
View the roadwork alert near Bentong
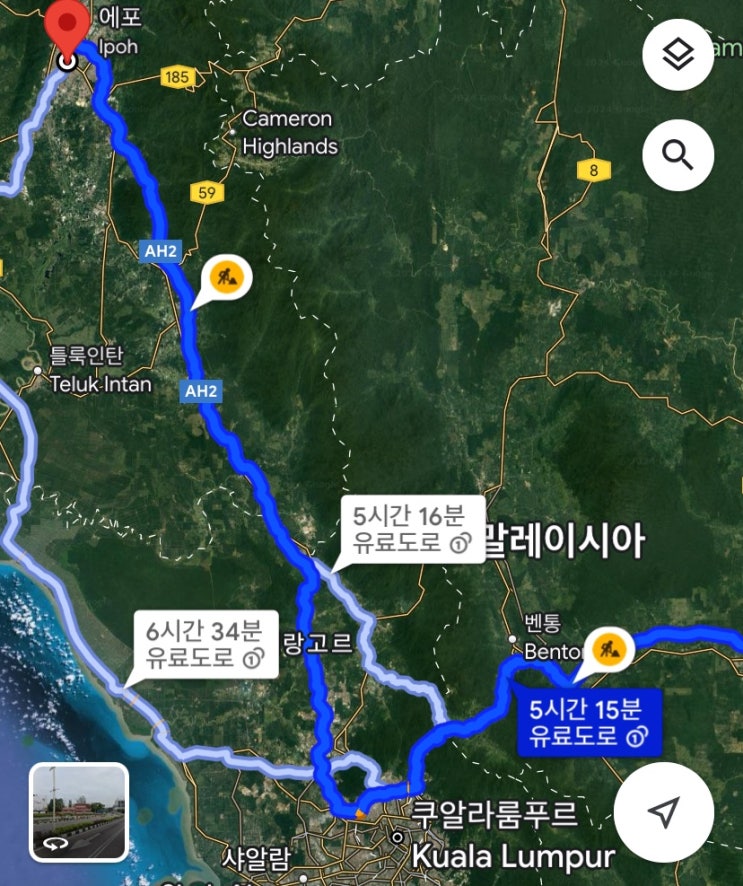608,649
